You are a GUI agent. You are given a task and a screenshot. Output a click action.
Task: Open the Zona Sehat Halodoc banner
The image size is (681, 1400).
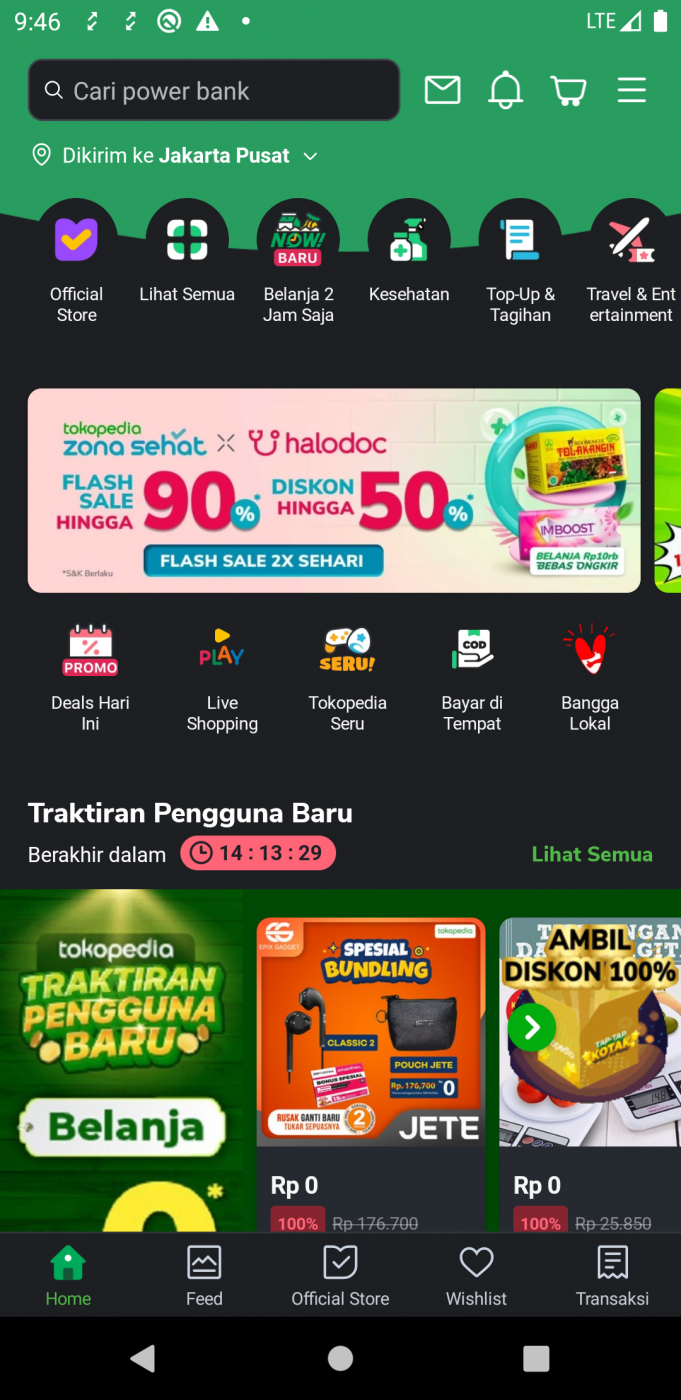[334, 491]
